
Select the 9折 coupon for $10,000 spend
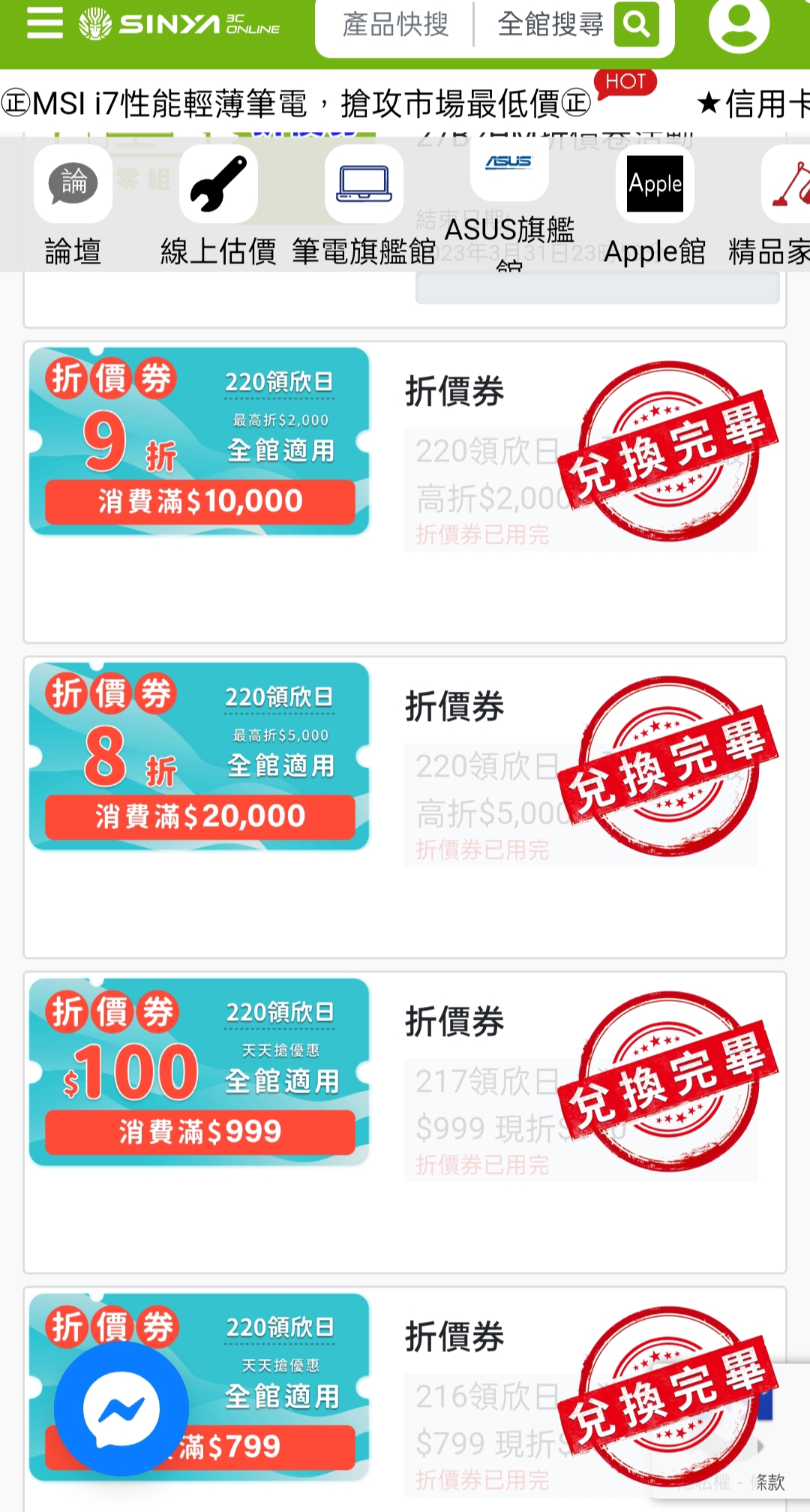pyautogui.click(x=200, y=443)
